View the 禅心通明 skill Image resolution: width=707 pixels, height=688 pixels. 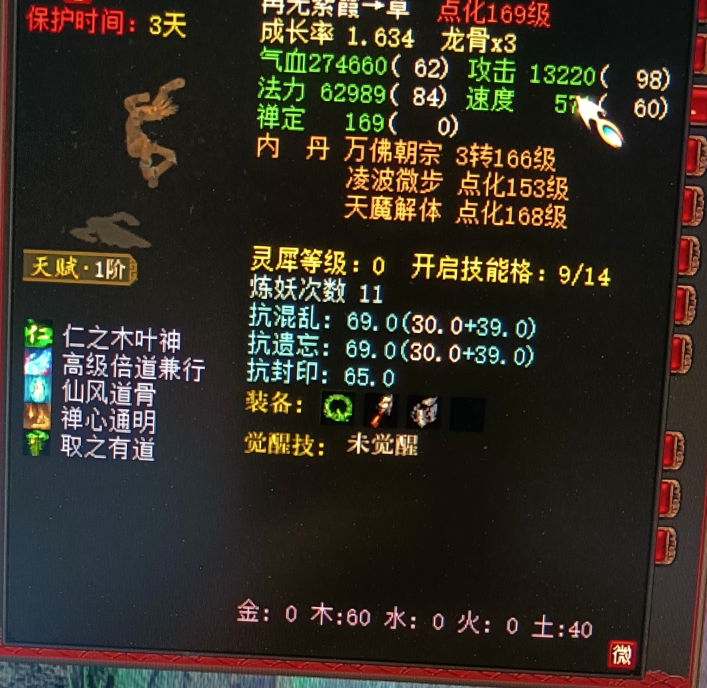(x=107, y=421)
